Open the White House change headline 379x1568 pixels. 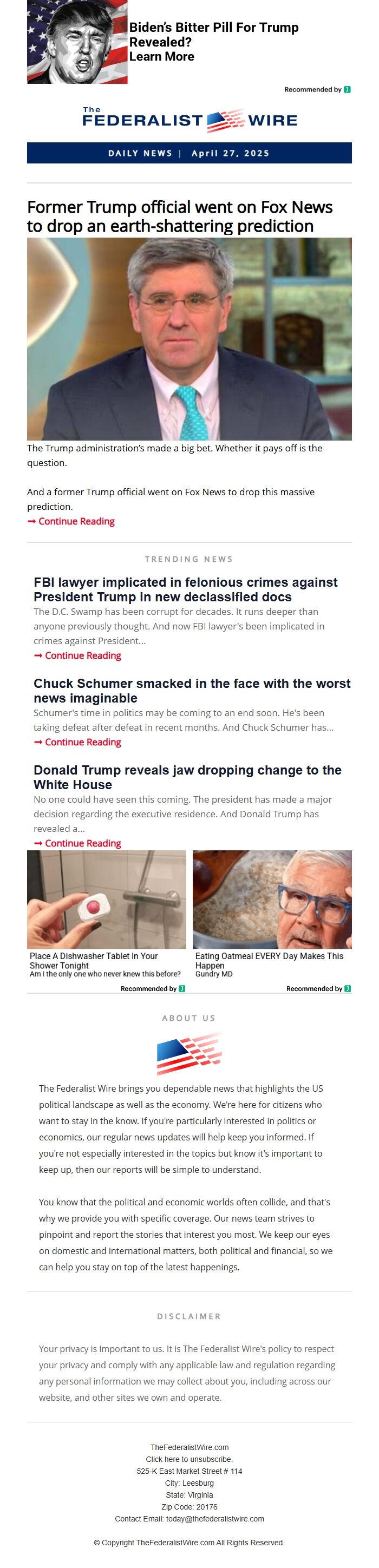click(x=187, y=777)
